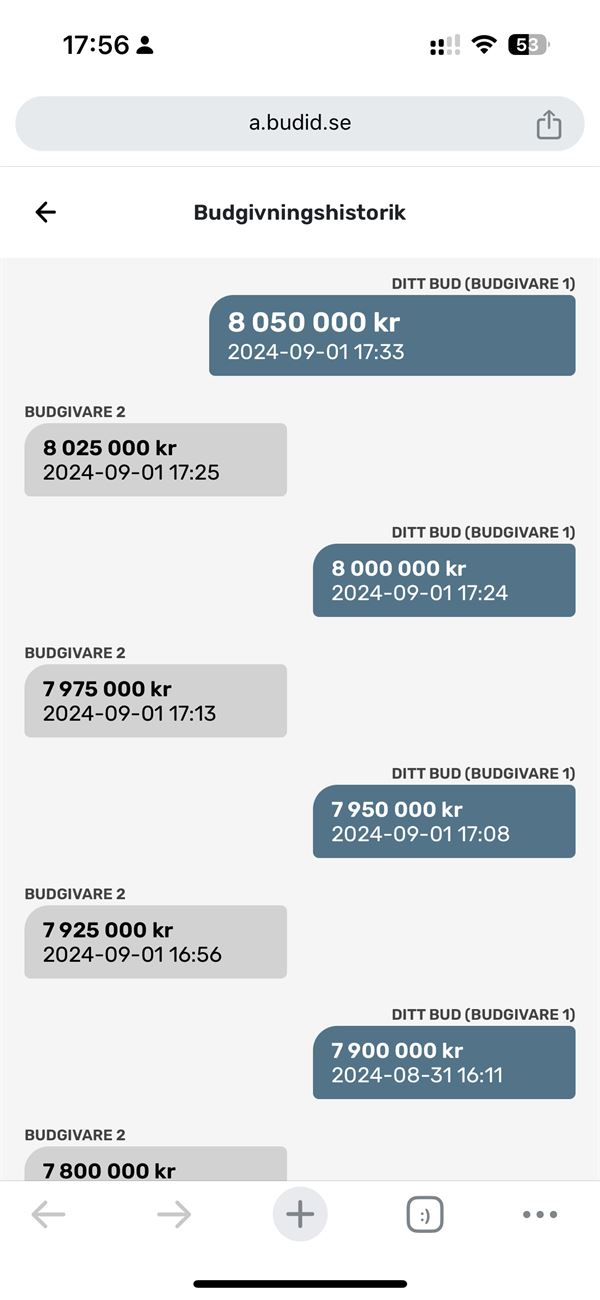
Task: Tap the a.budid.se address bar
Action: pos(300,124)
